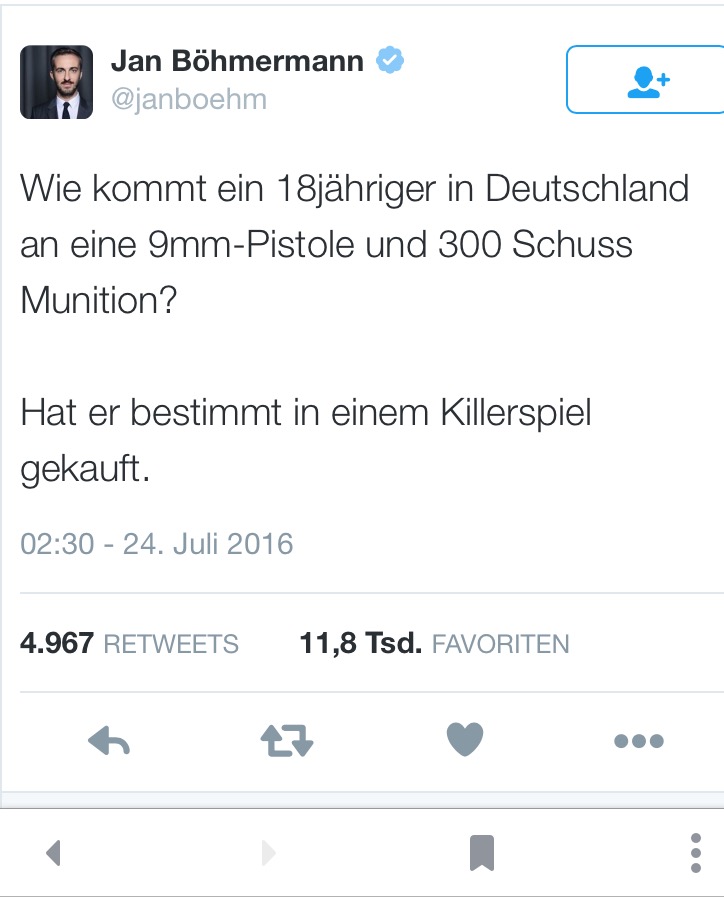The width and height of the screenshot is (724, 897).
Task: Open the tweet's more options dots
Action: click(x=638, y=741)
